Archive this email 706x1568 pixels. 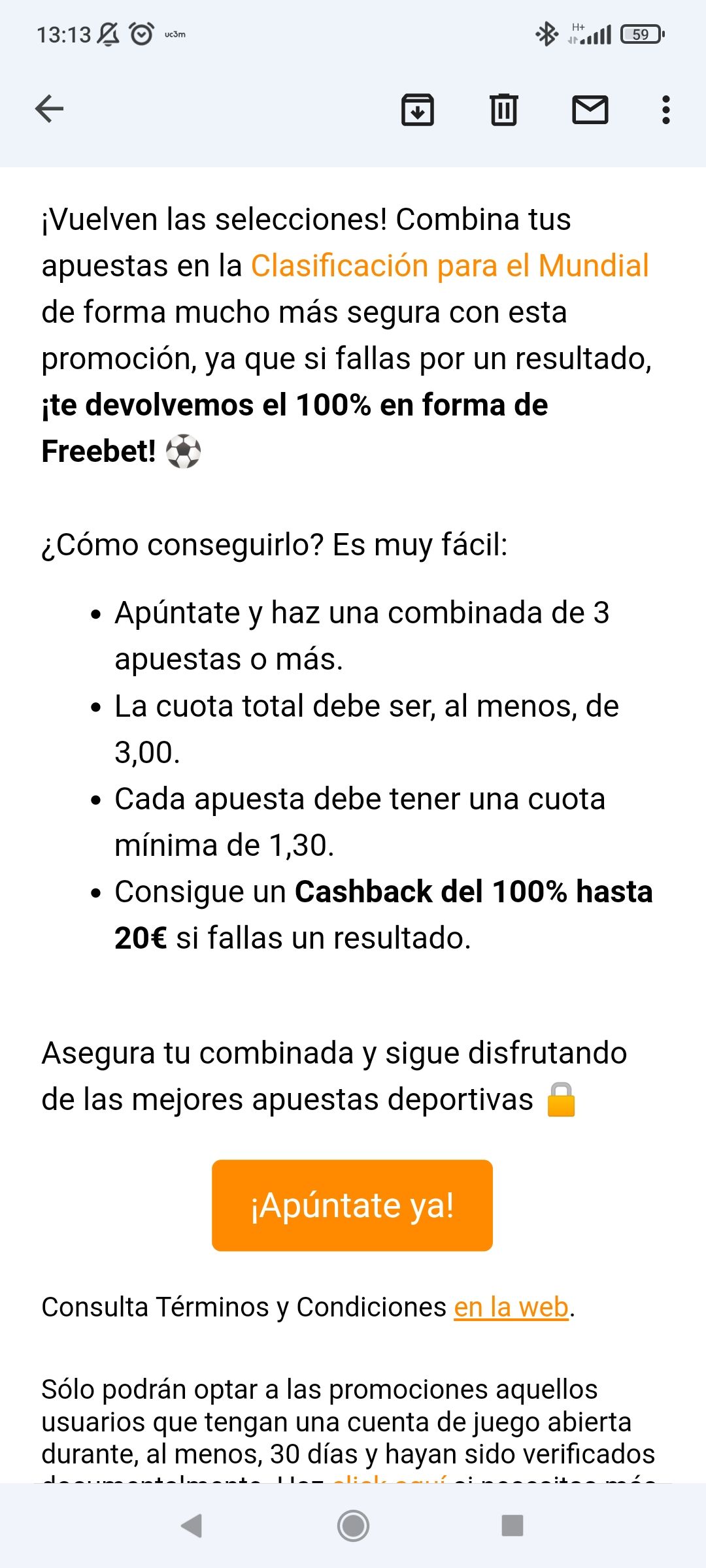click(418, 109)
